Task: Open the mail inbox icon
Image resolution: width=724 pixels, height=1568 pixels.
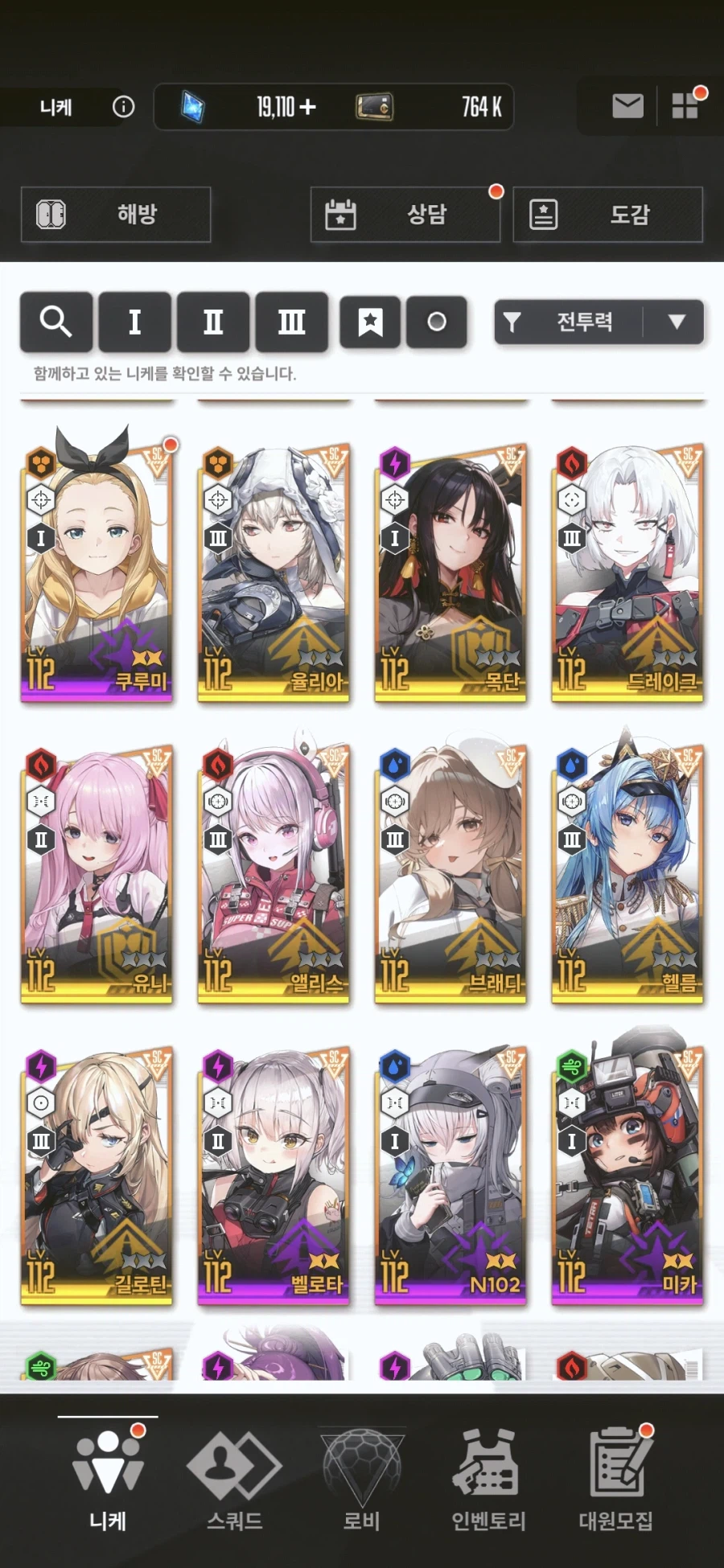Action: click(627, 106)
